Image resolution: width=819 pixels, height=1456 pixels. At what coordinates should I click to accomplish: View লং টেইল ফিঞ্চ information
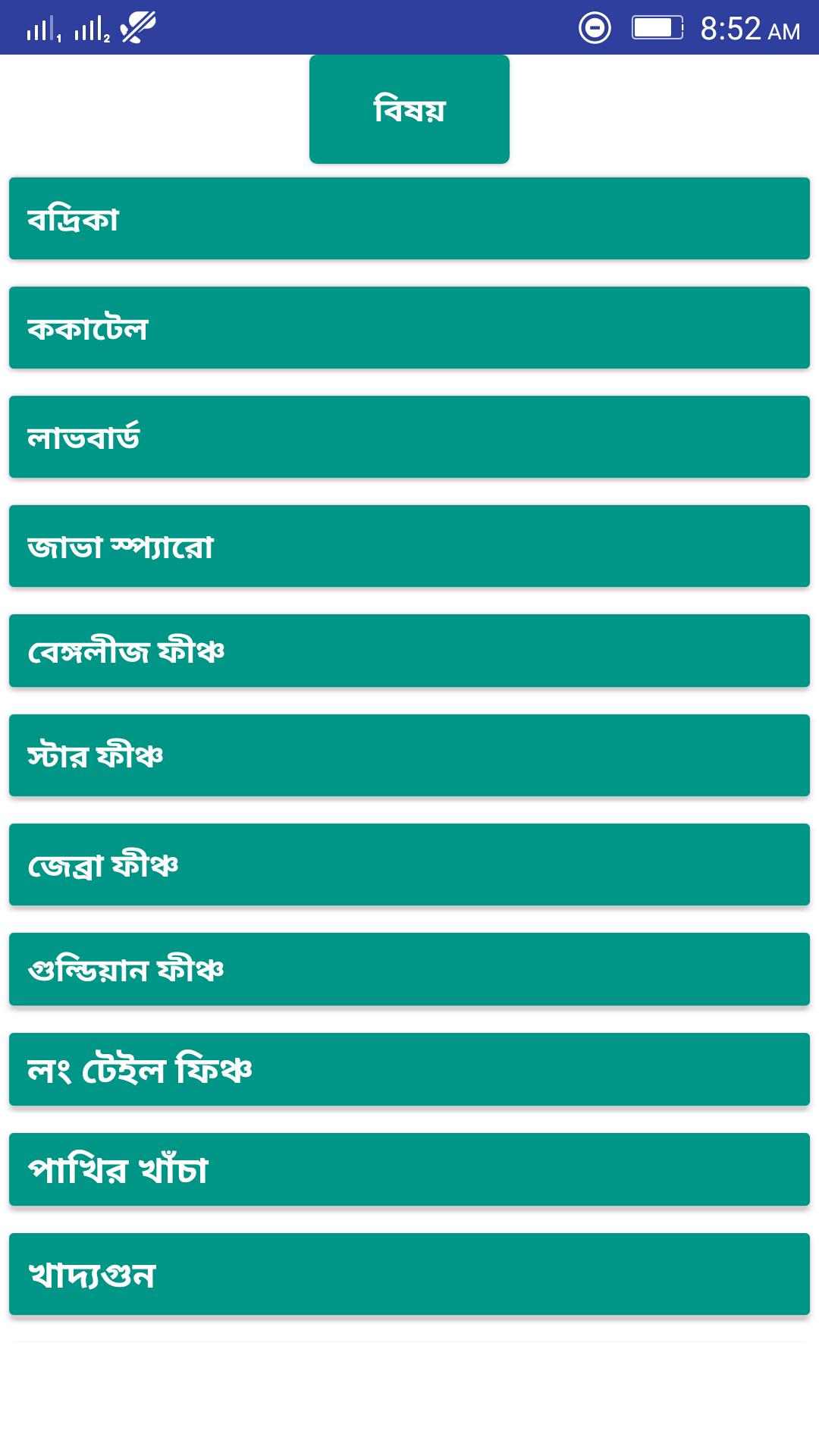point(409,1069)
